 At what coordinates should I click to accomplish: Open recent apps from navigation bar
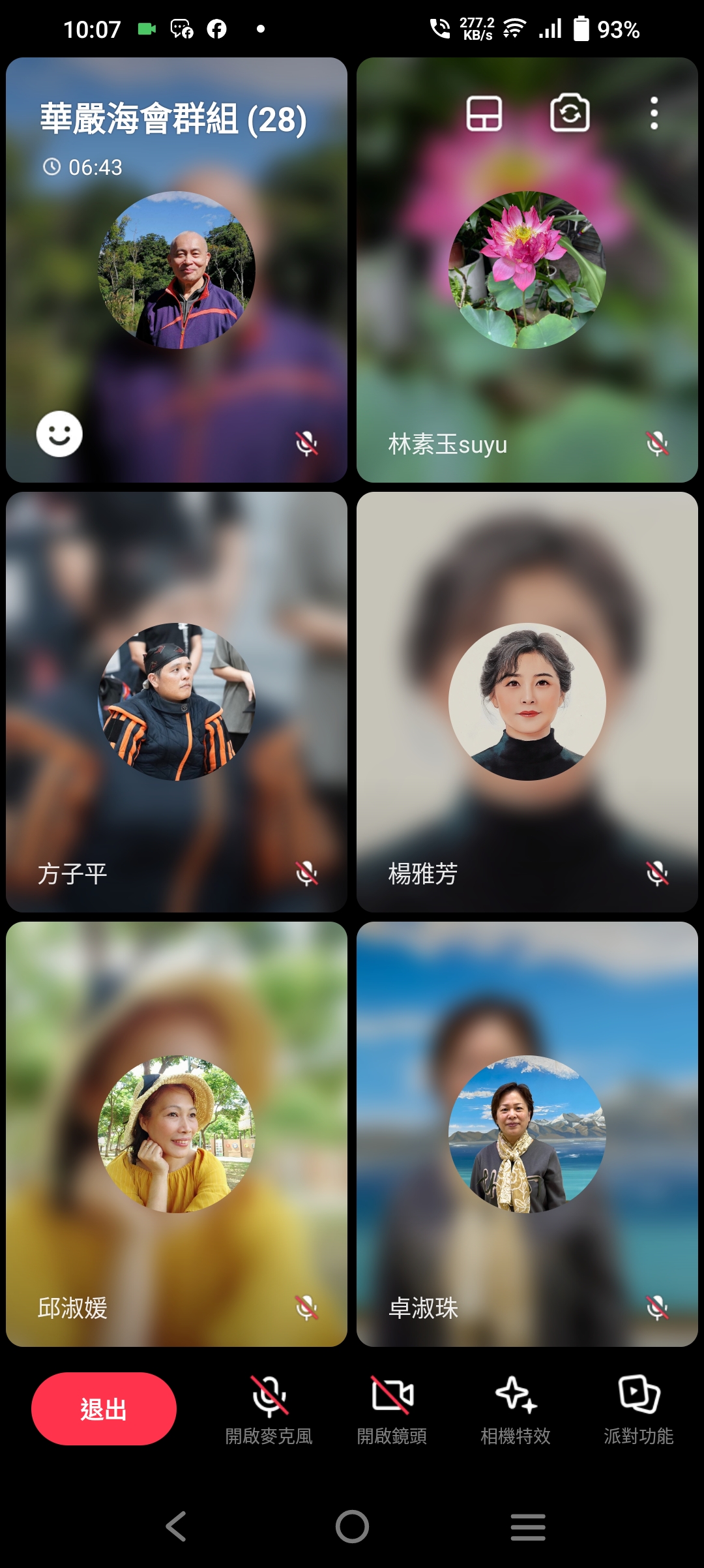[528, 1527]
